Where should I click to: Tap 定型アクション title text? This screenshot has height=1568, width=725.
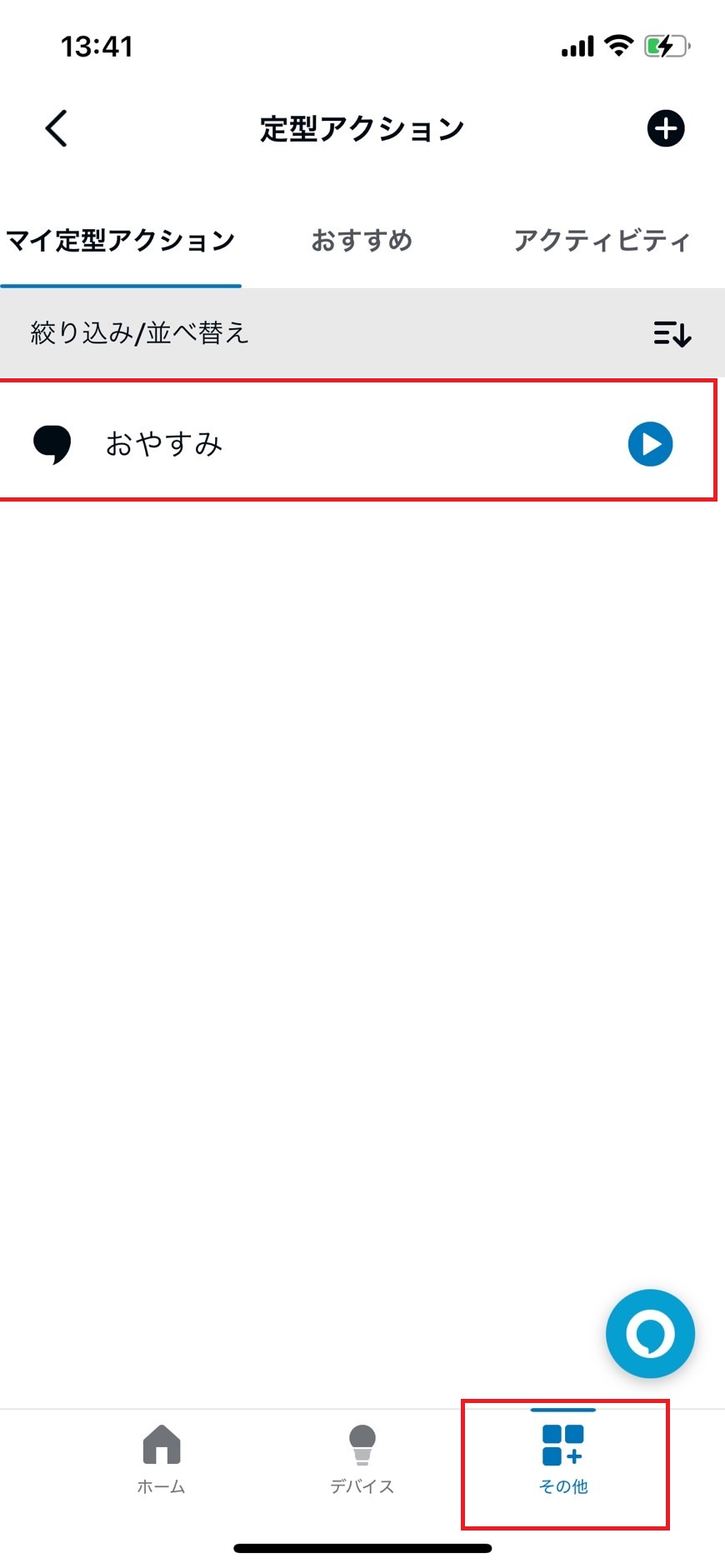[361, 127]
